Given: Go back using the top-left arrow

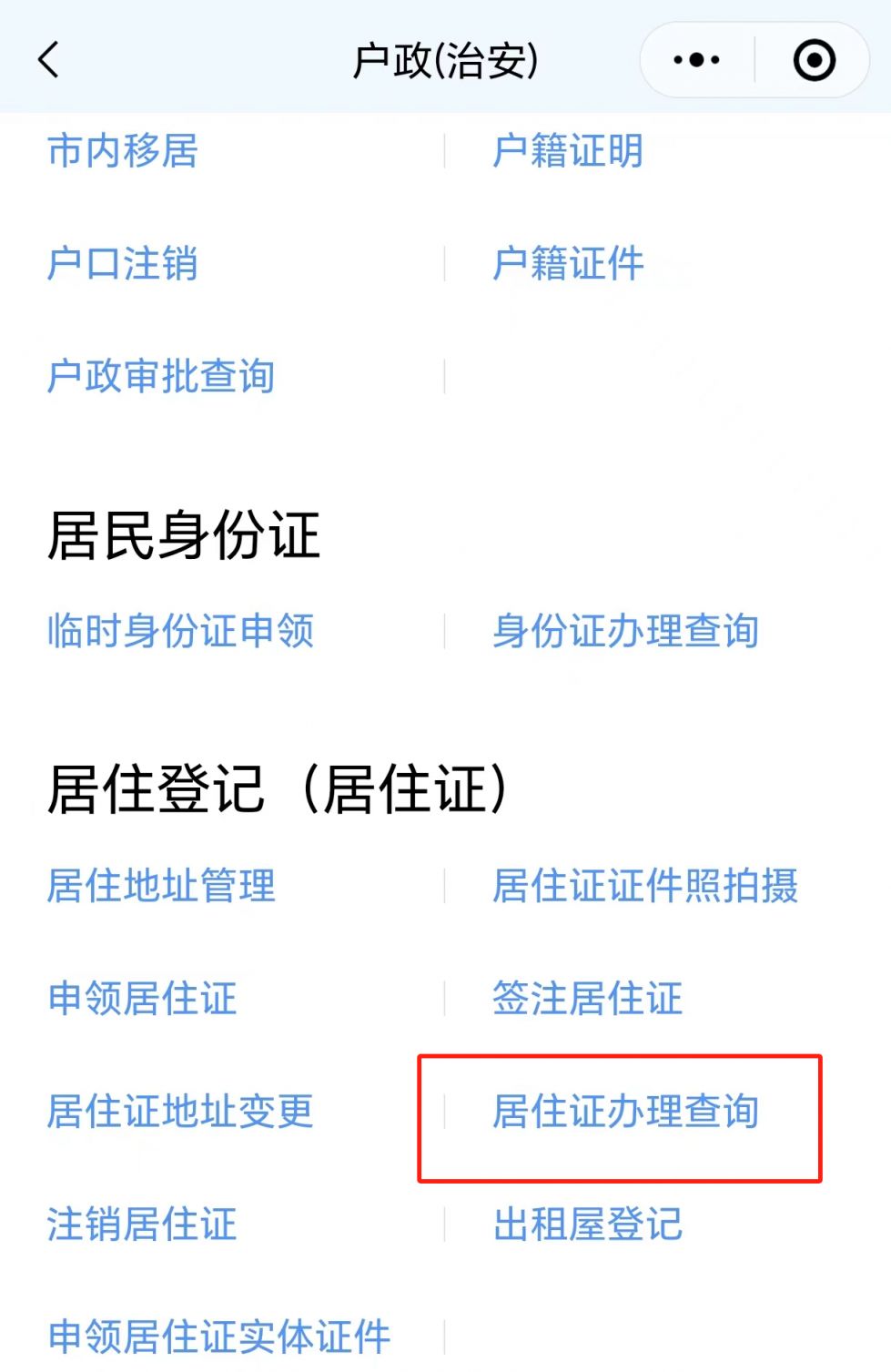Looking at the screenshot, I should tap(49, 60).
